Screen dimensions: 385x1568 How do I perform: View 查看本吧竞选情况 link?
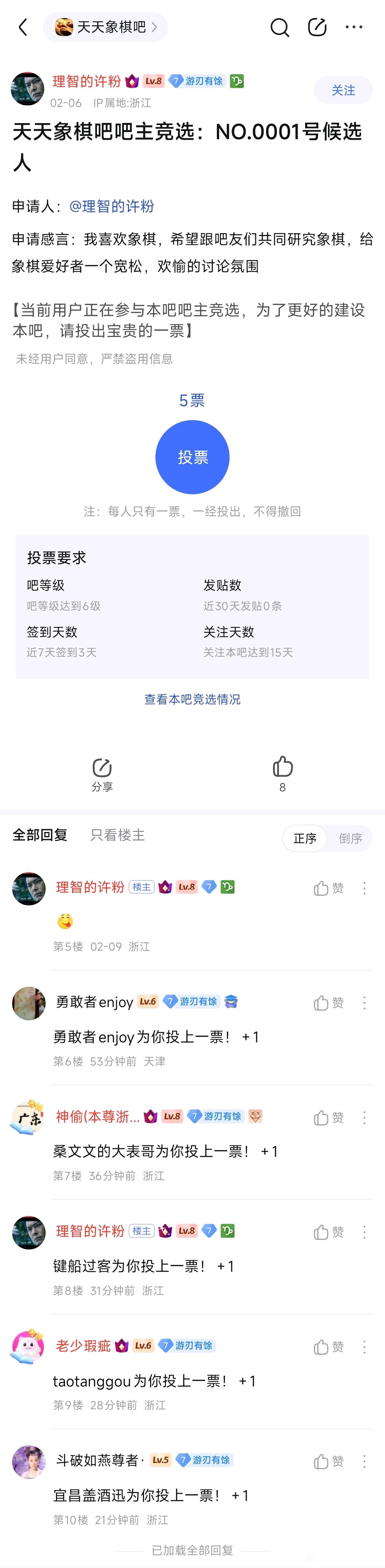(x=192, y=699)
